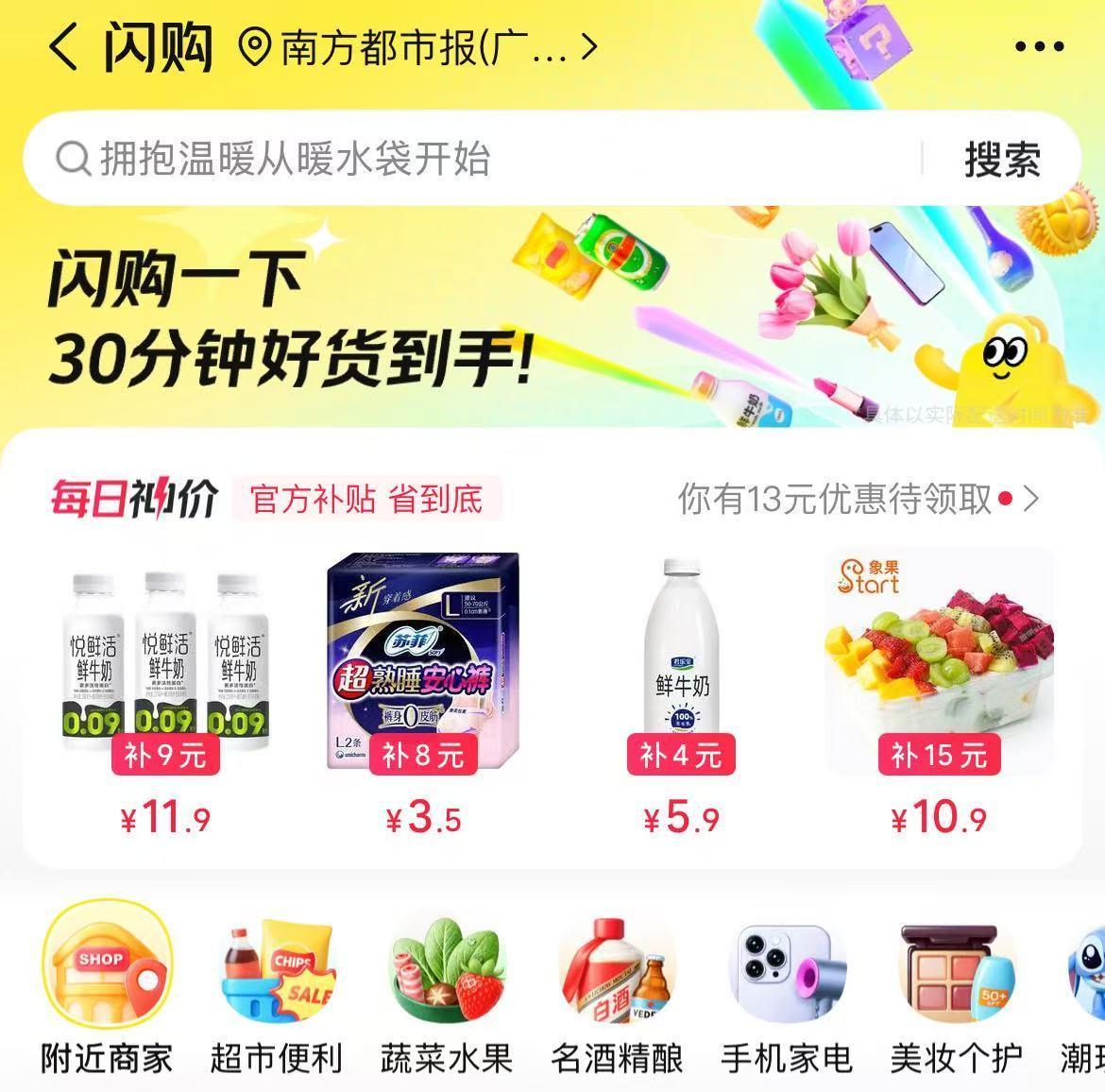
Task: Hit the 搜索 button
Action: pyautogui.click(x=1002, y=159)
